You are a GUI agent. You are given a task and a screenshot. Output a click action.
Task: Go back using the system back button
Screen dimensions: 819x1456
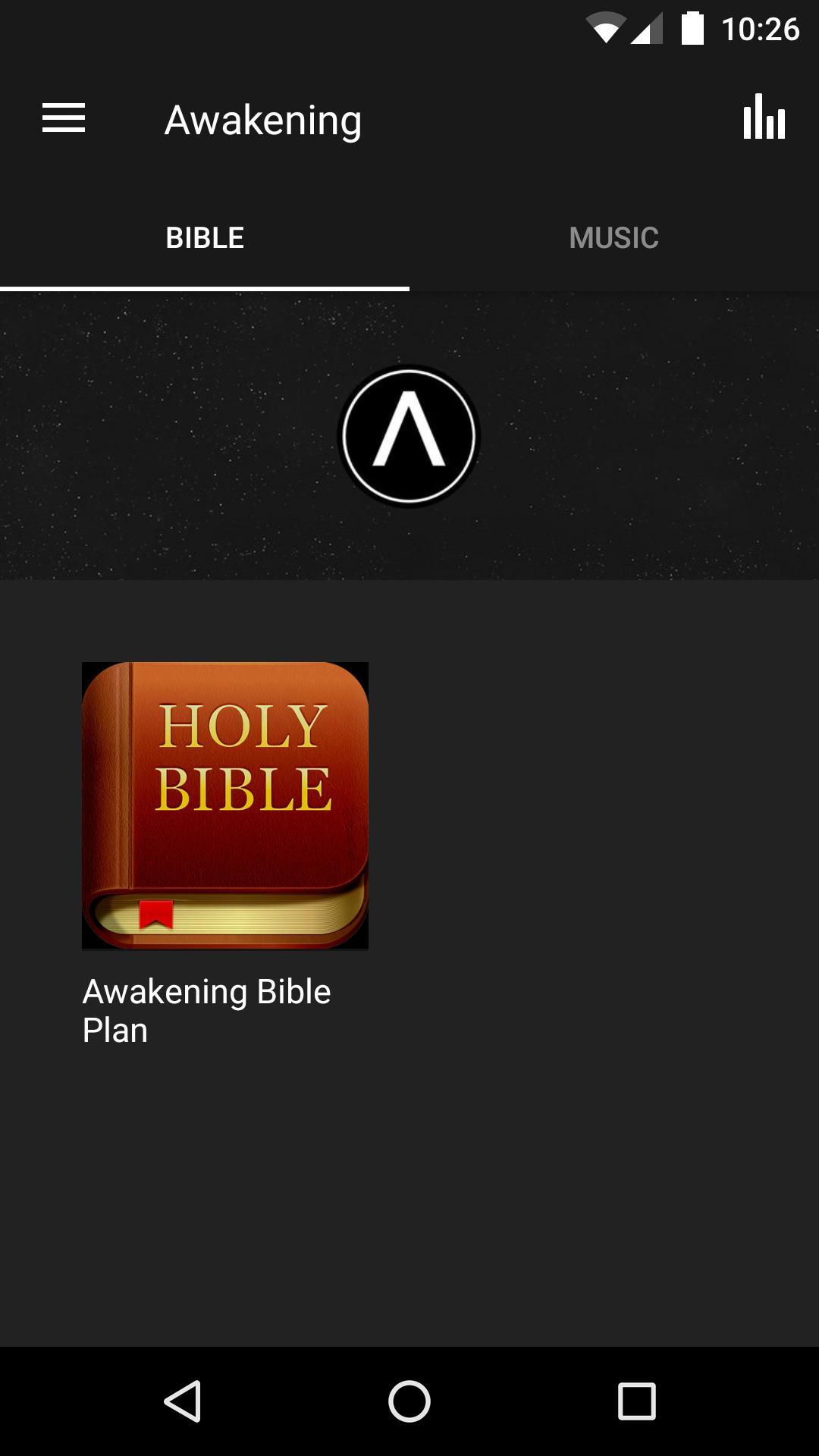[182, 1401]
